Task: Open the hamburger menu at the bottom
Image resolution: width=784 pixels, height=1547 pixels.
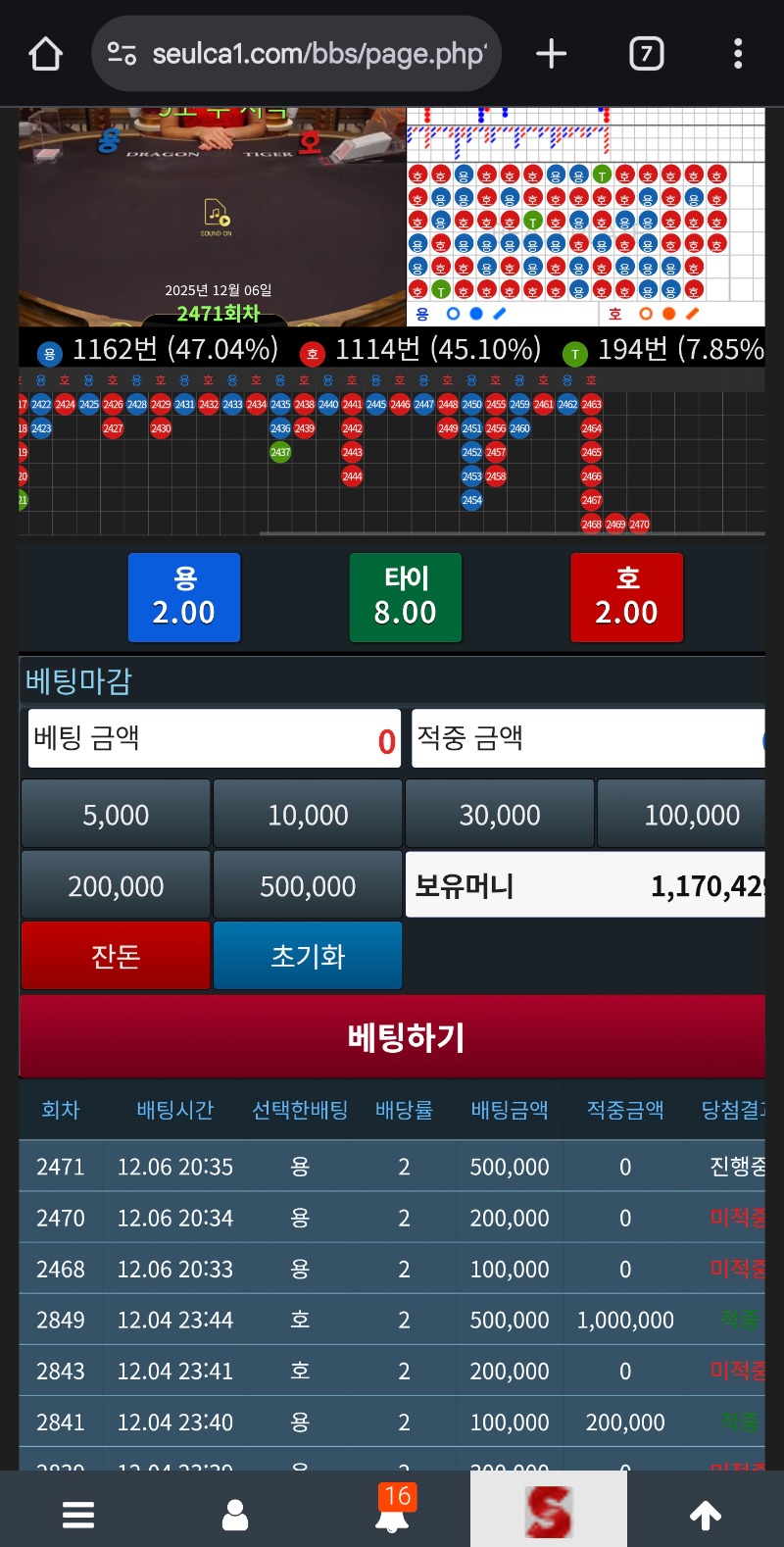Action: (78, 1515)
